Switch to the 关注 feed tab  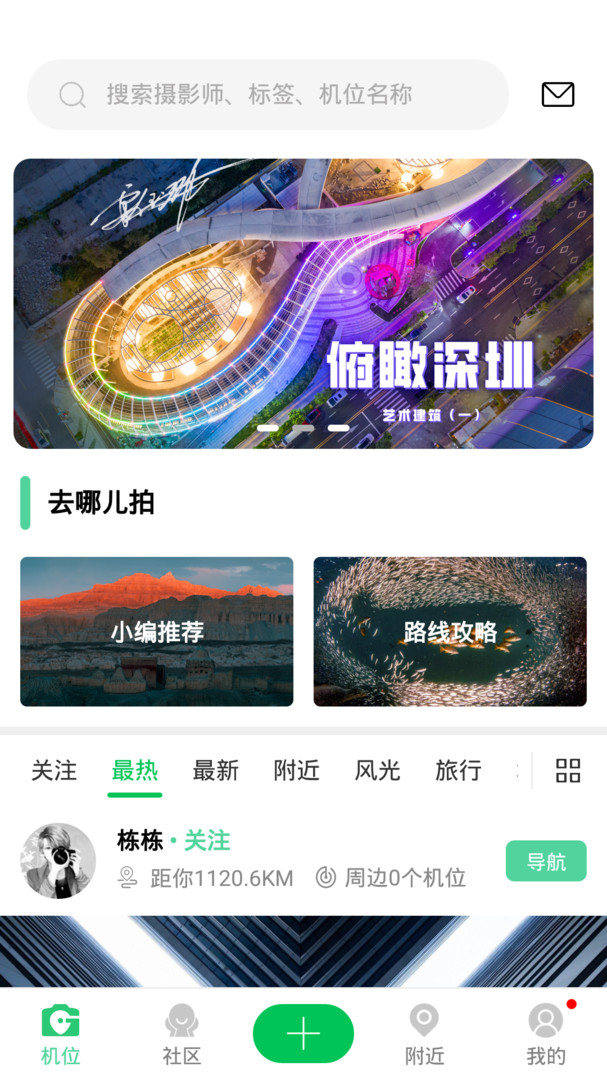54,770
